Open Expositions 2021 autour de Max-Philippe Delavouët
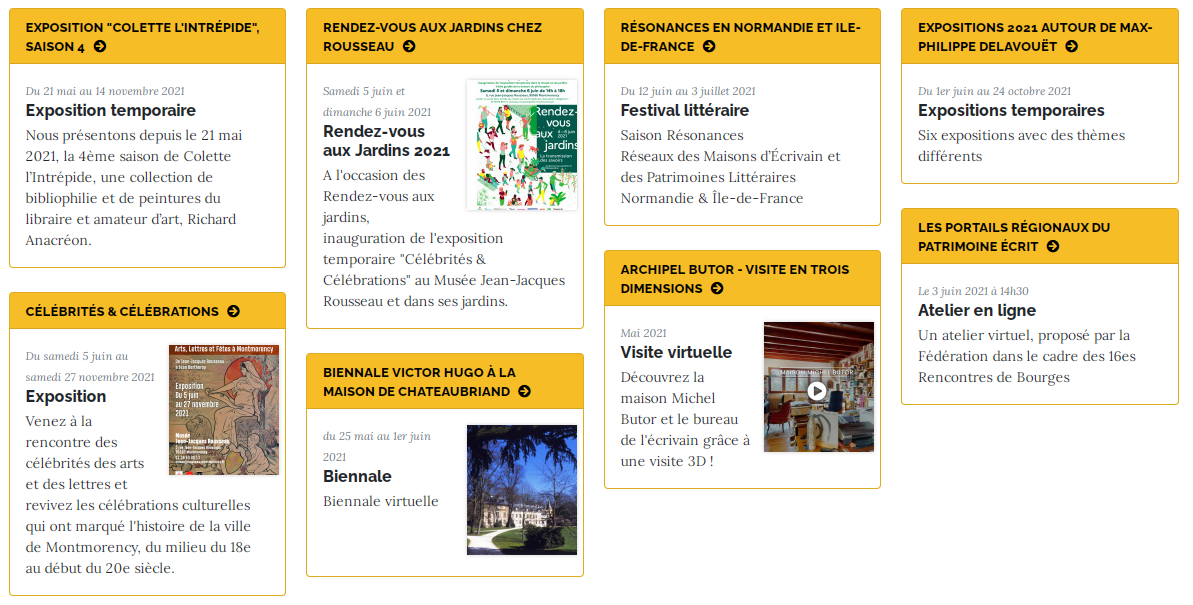 tap(1035, 37)
